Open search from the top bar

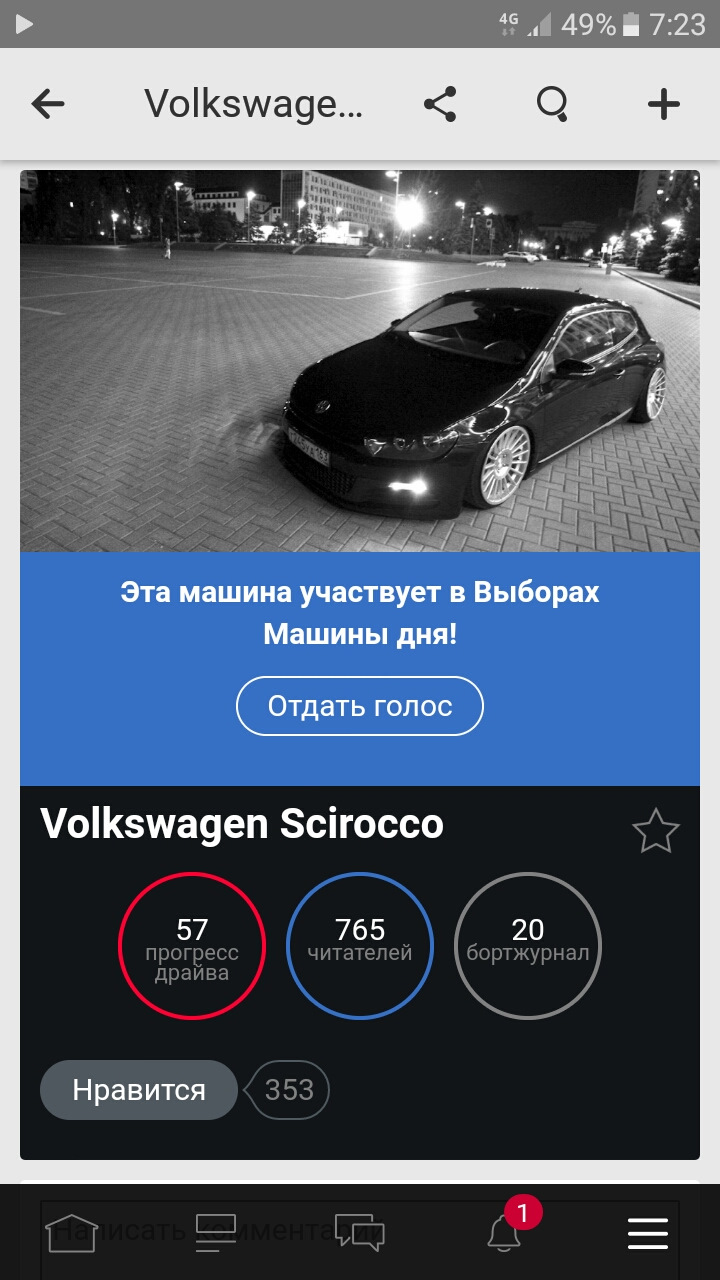point(553,104)
